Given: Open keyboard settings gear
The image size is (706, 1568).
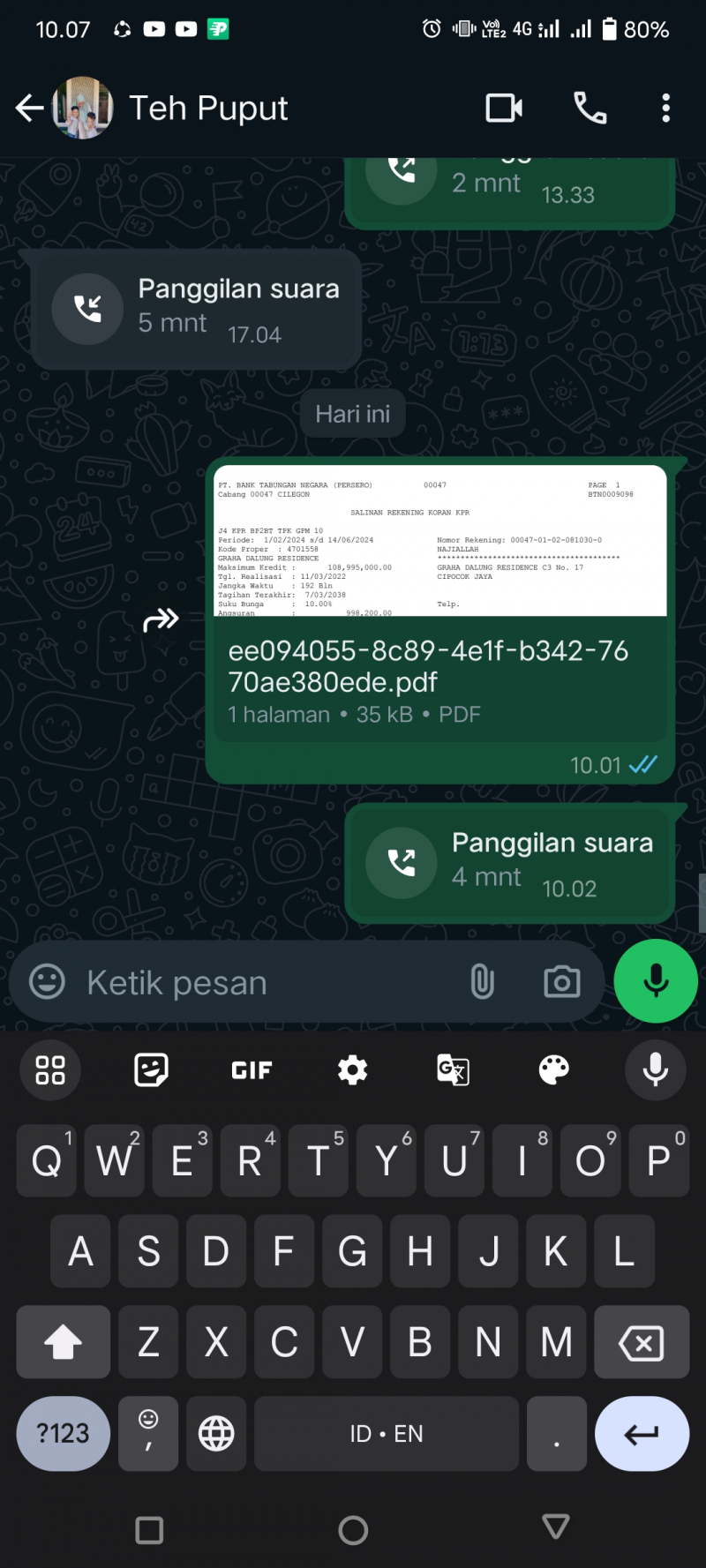Looking at the screenshot, I should coord(352,1070).
